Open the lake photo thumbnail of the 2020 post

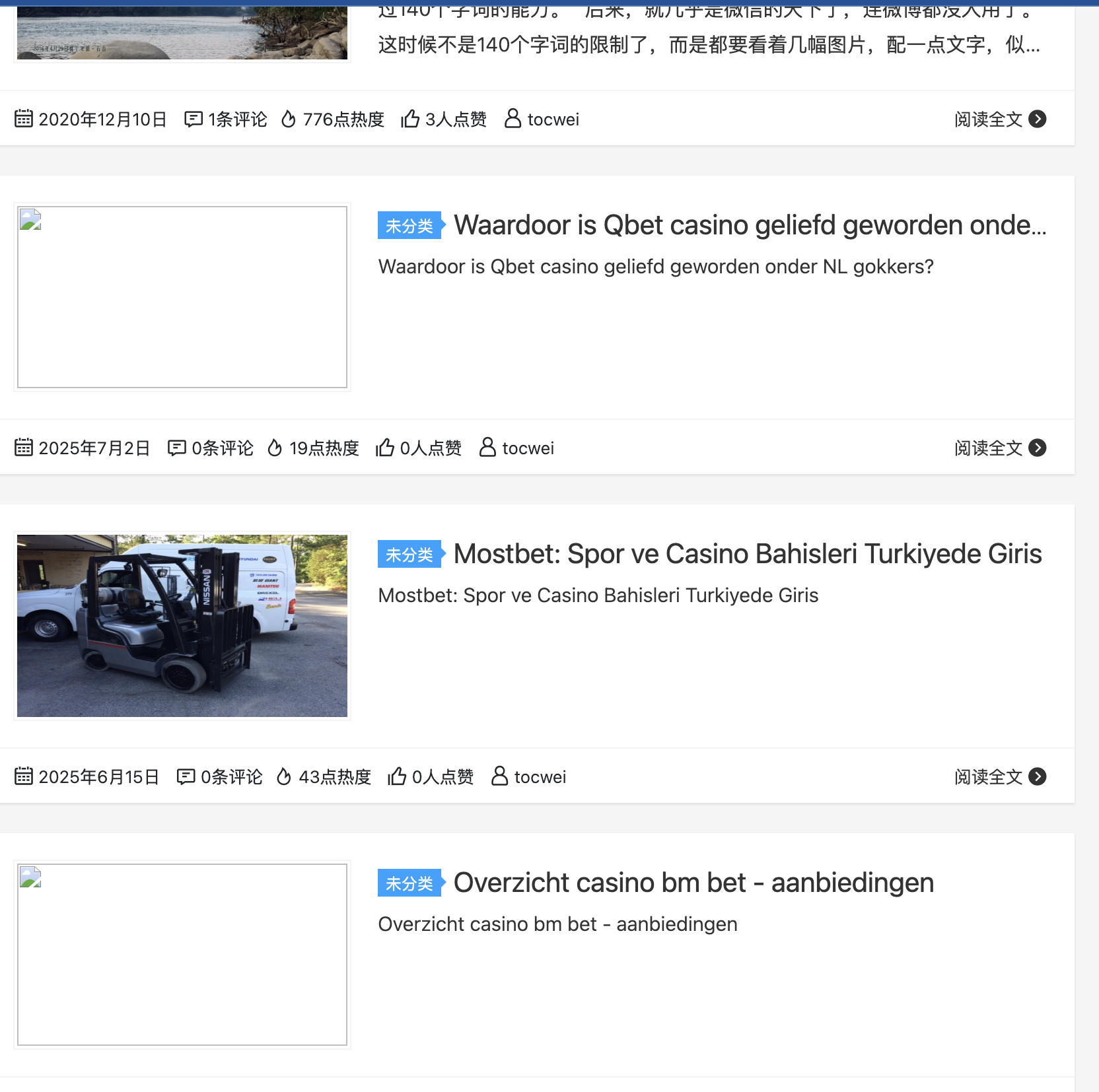[182, 33]
